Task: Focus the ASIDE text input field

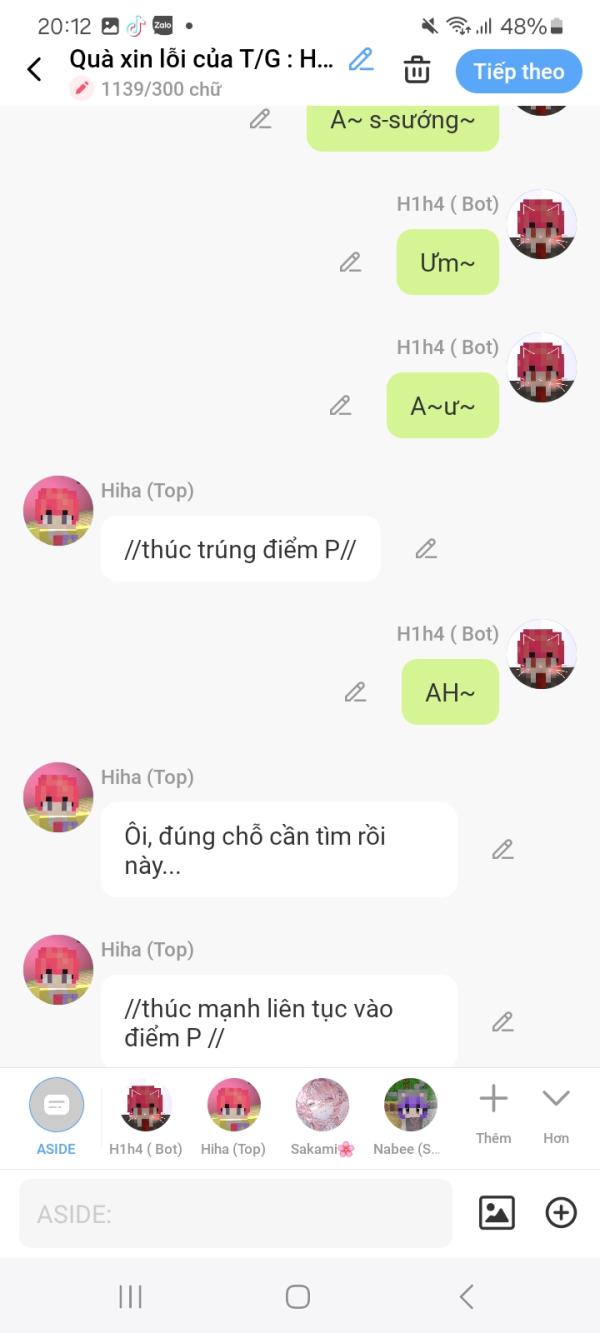Action: (x=236, y=1214)
